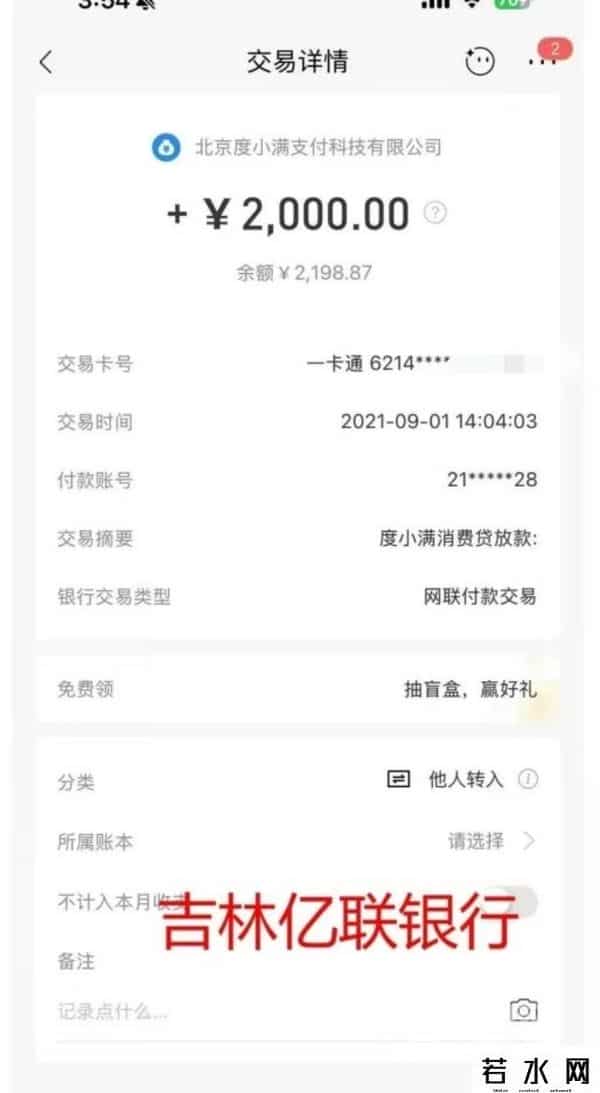This screenshot has height=1093, width=600.
Task: Go back from transaction details
Action: tap(45, 62)
